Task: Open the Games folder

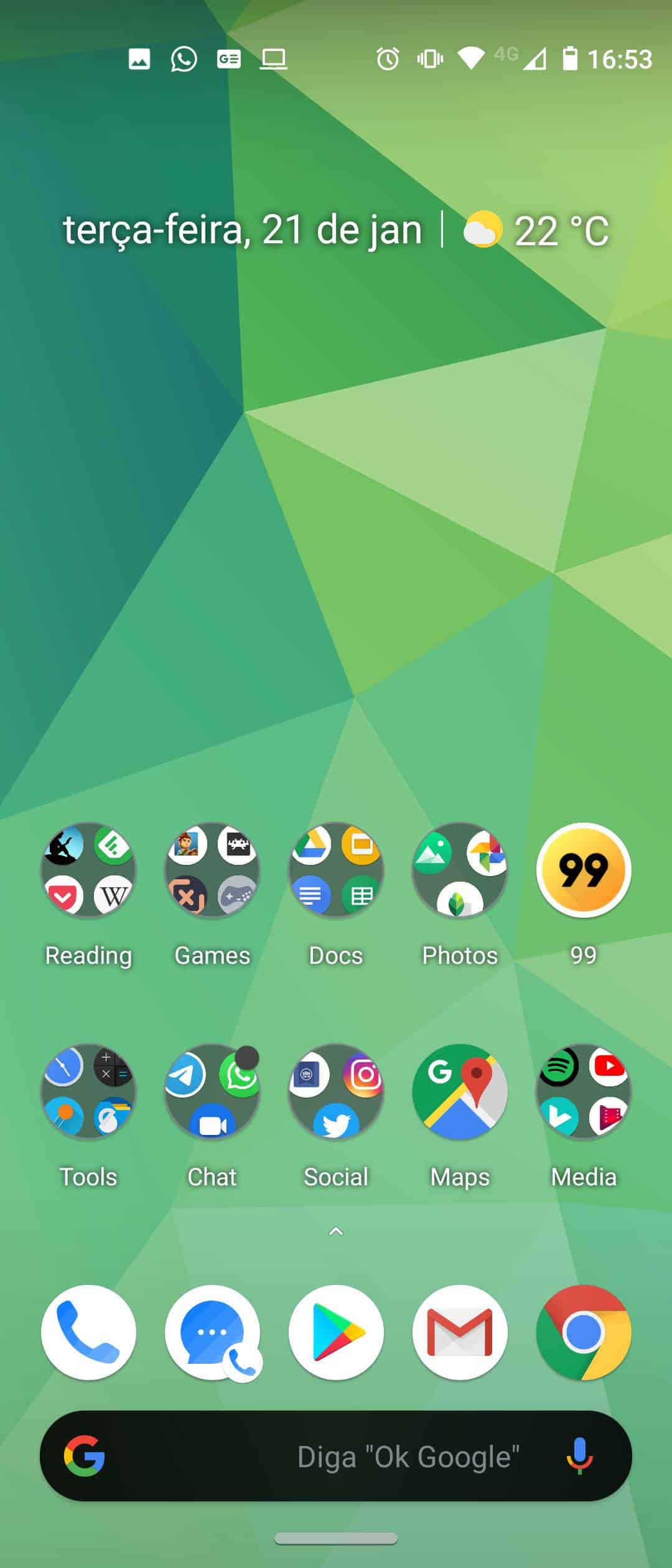Action: [x=212, y=870]
